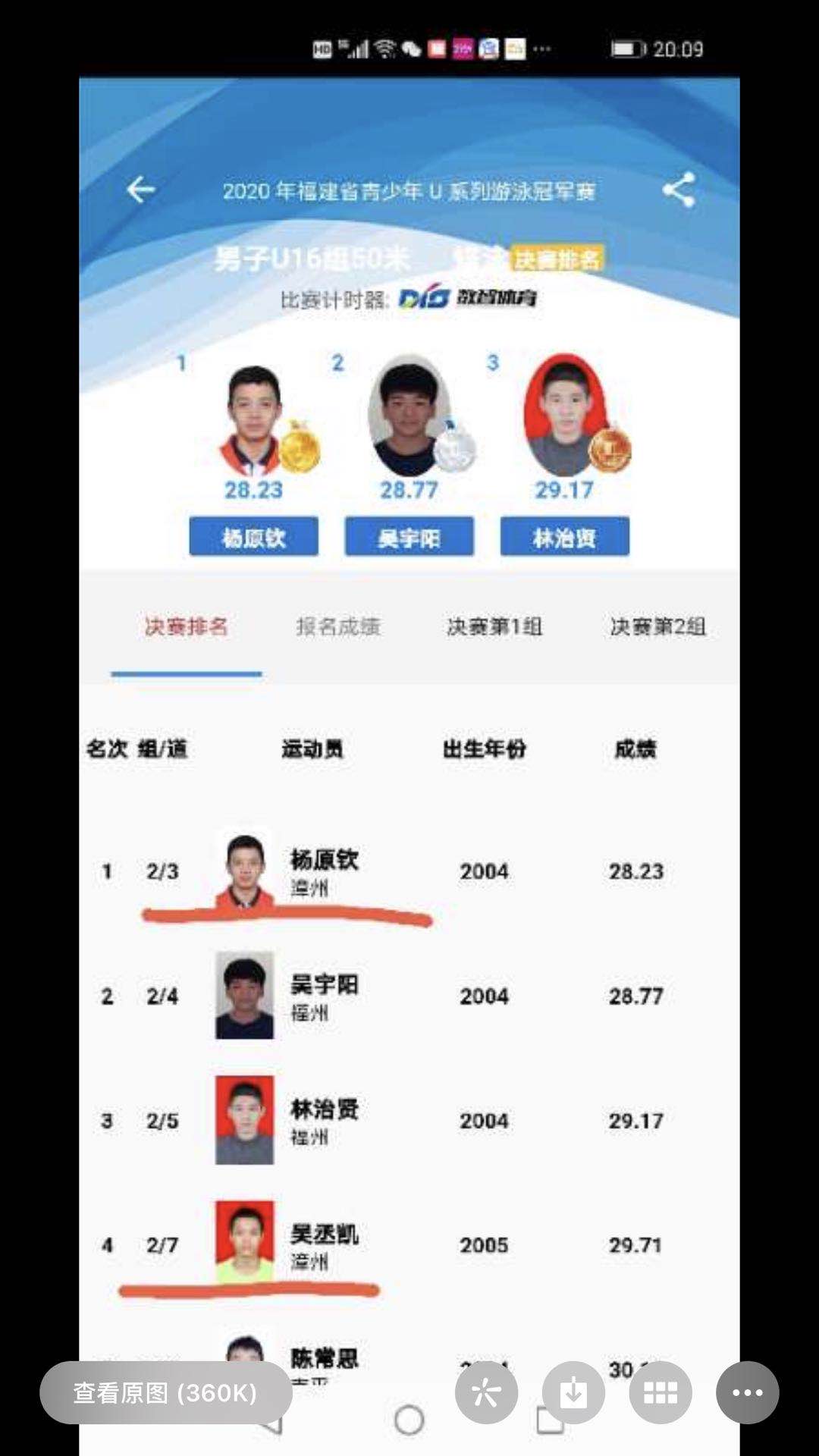Download the image to the phone
The image size is (819, 1456).
[573, 1392]
